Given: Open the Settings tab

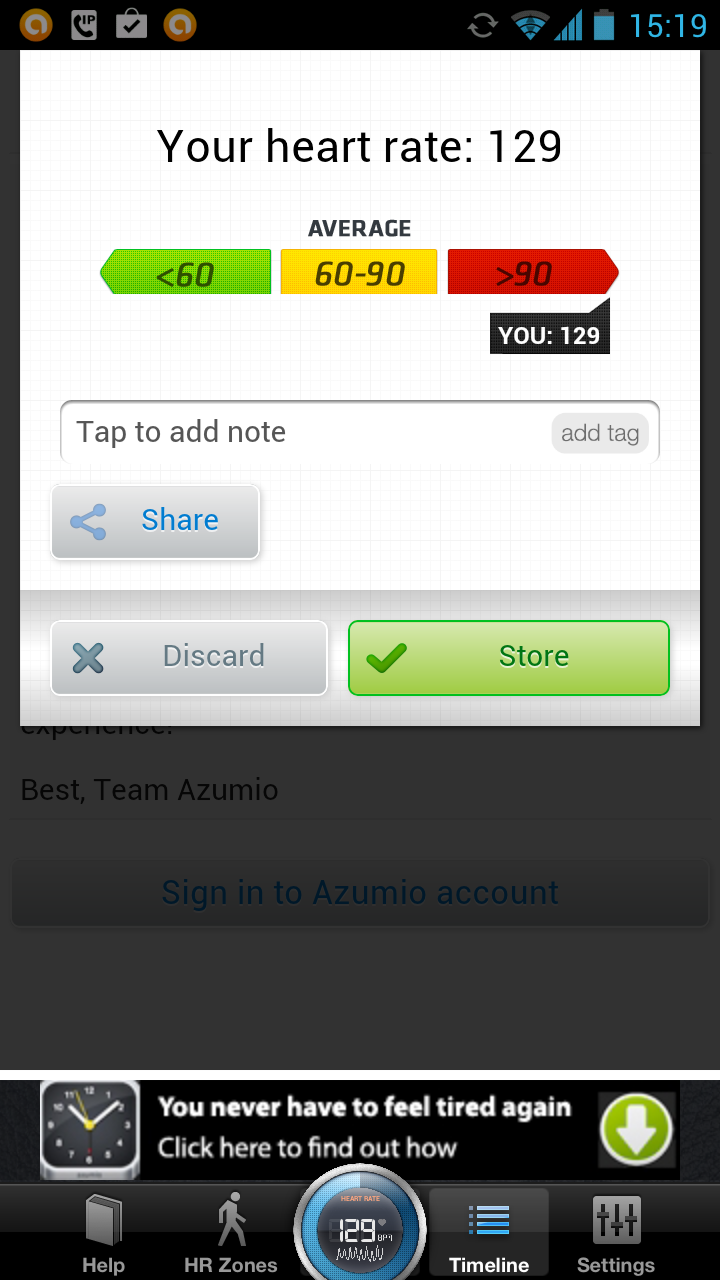Looking at the screenshot, I should (616, 1235).
